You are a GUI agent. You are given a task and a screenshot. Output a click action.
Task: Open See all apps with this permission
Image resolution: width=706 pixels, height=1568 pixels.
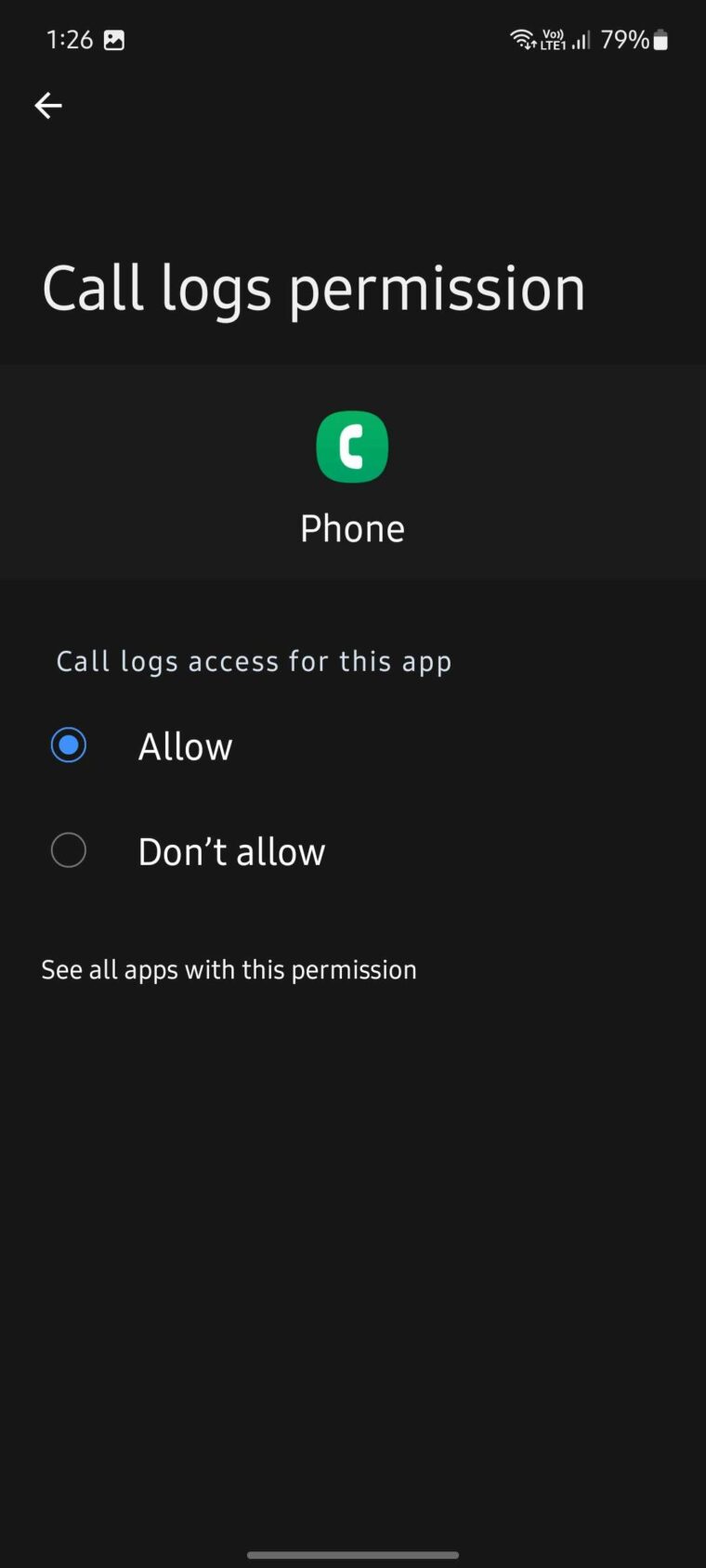229,969
